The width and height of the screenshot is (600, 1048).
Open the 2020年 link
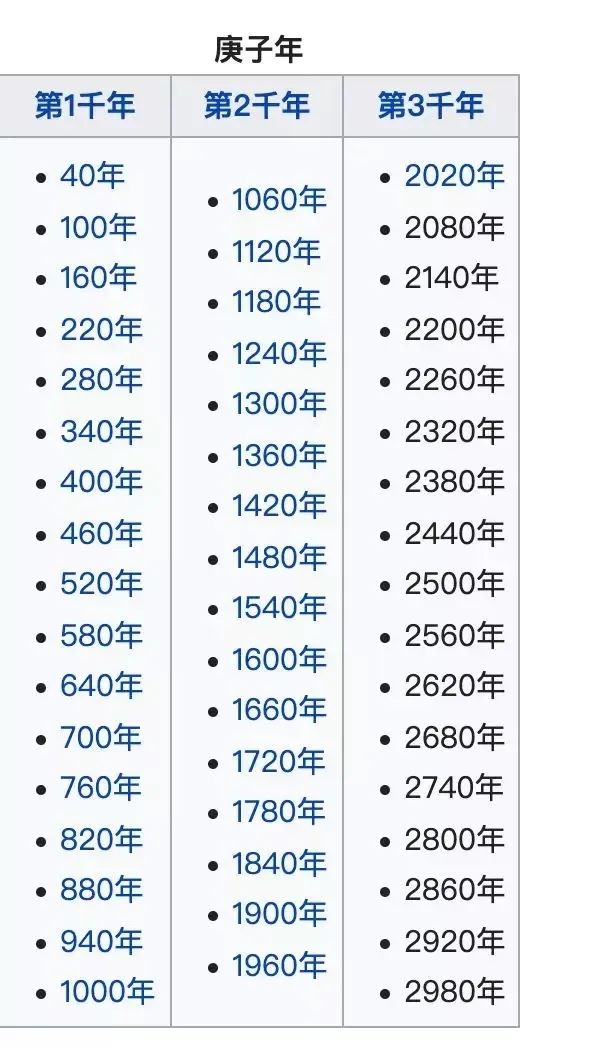click(x=454, y=176)
